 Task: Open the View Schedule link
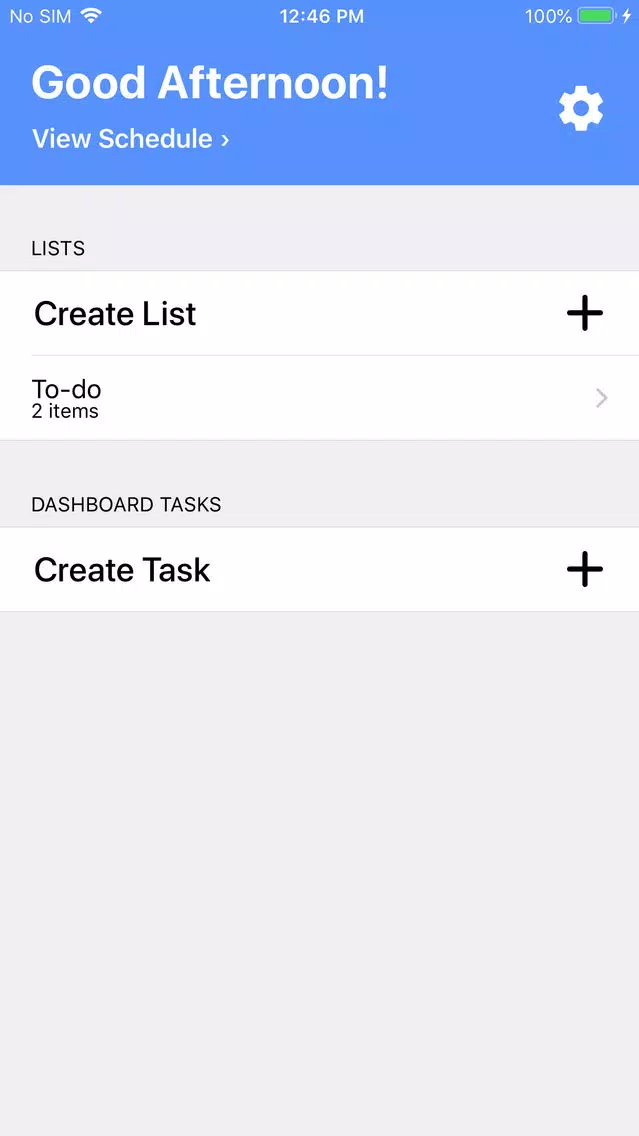click(x=130, y=138)
